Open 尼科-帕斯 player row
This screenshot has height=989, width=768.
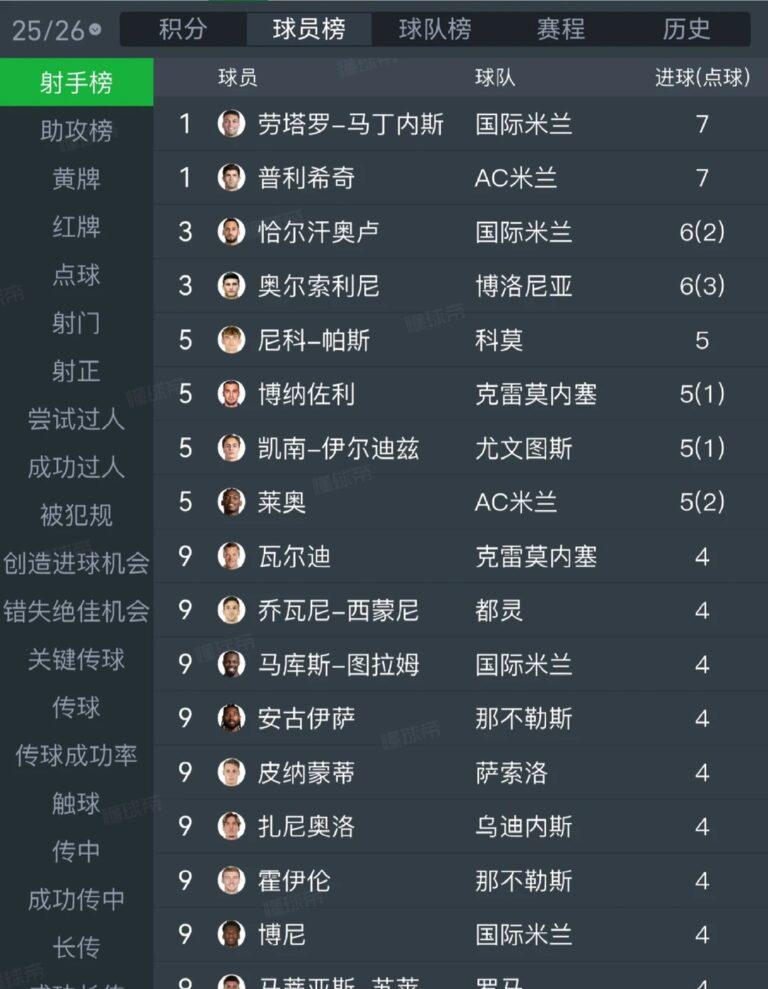tap(313, 340)
